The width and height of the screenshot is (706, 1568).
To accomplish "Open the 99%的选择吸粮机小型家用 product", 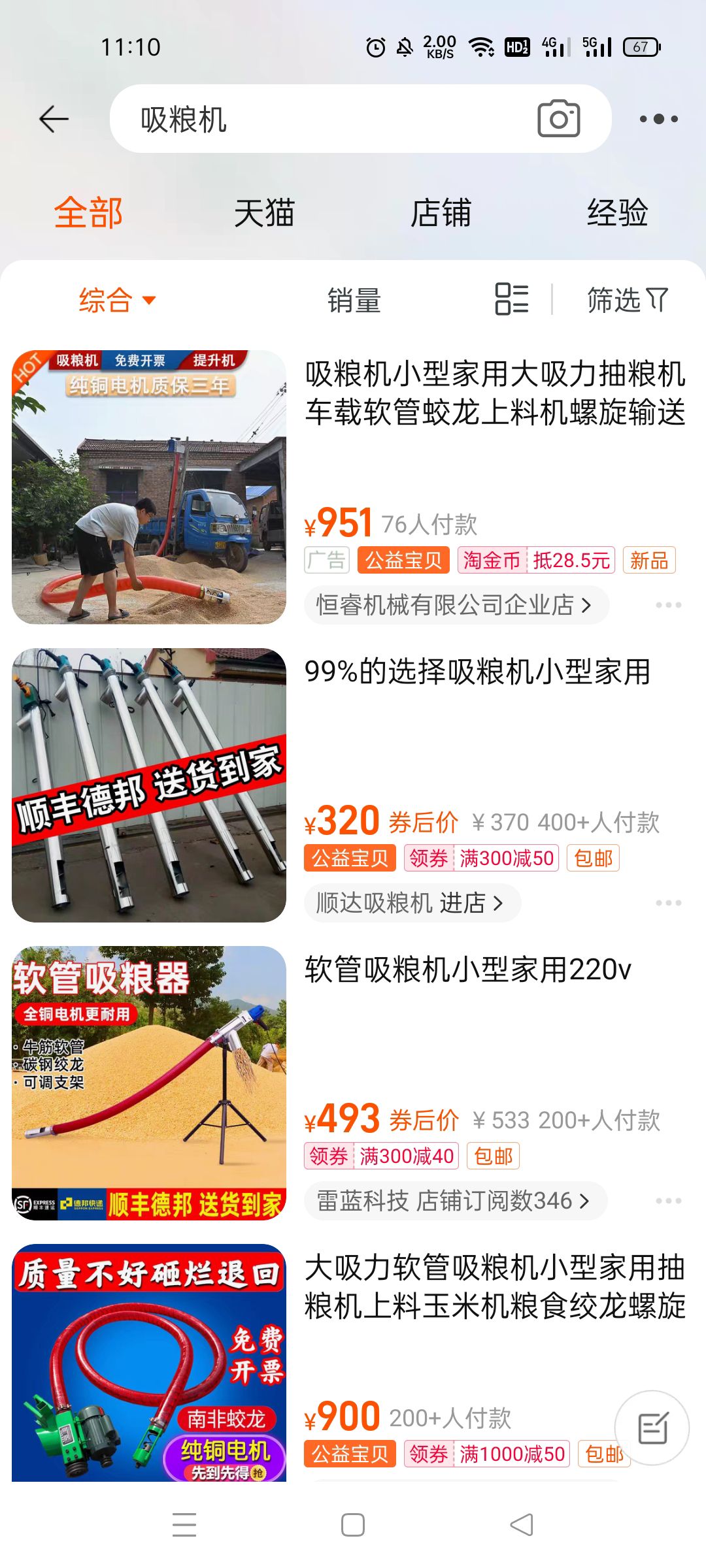I will (478, 672).
